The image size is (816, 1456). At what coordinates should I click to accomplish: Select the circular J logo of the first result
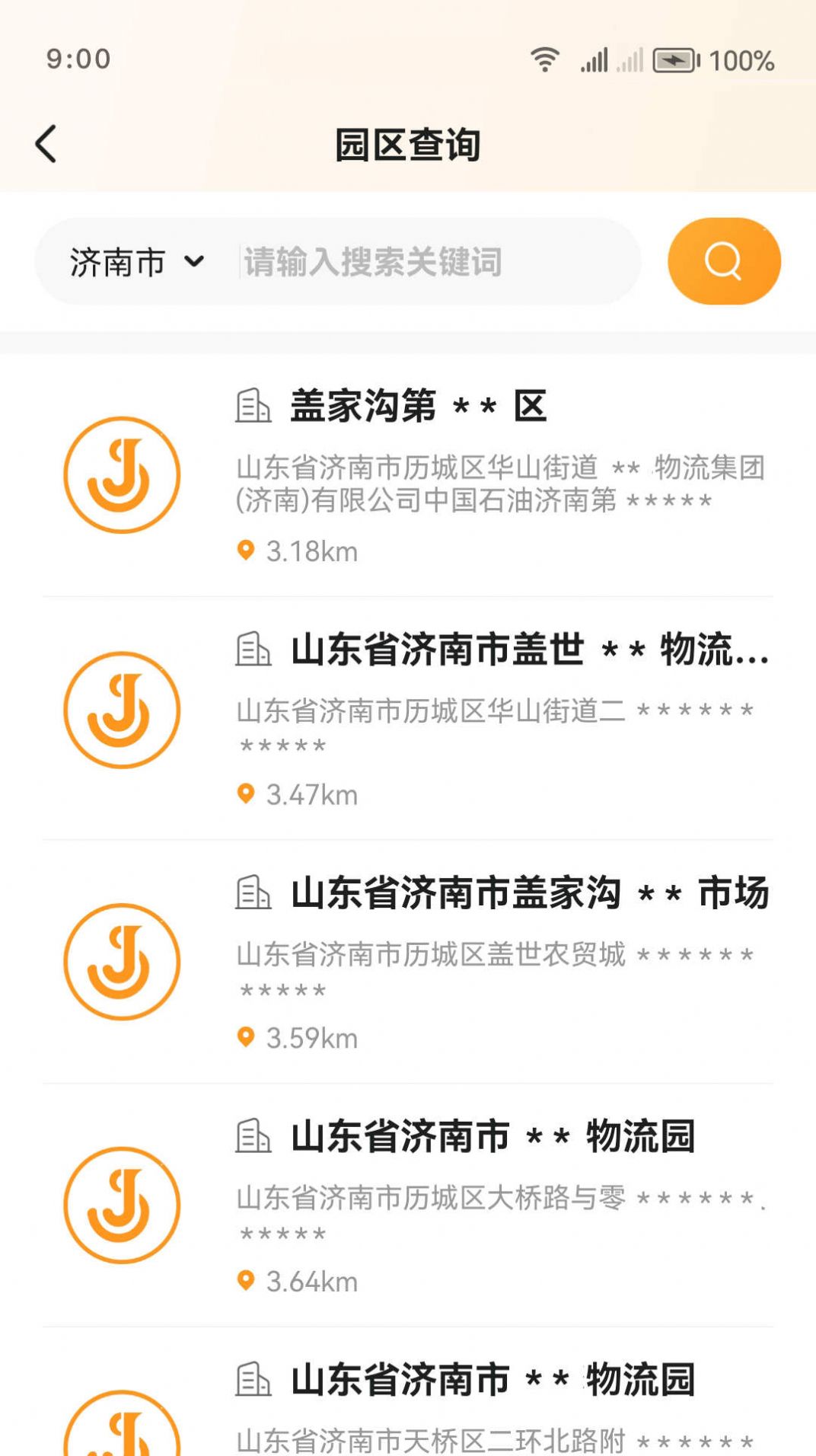pos(122,475)
